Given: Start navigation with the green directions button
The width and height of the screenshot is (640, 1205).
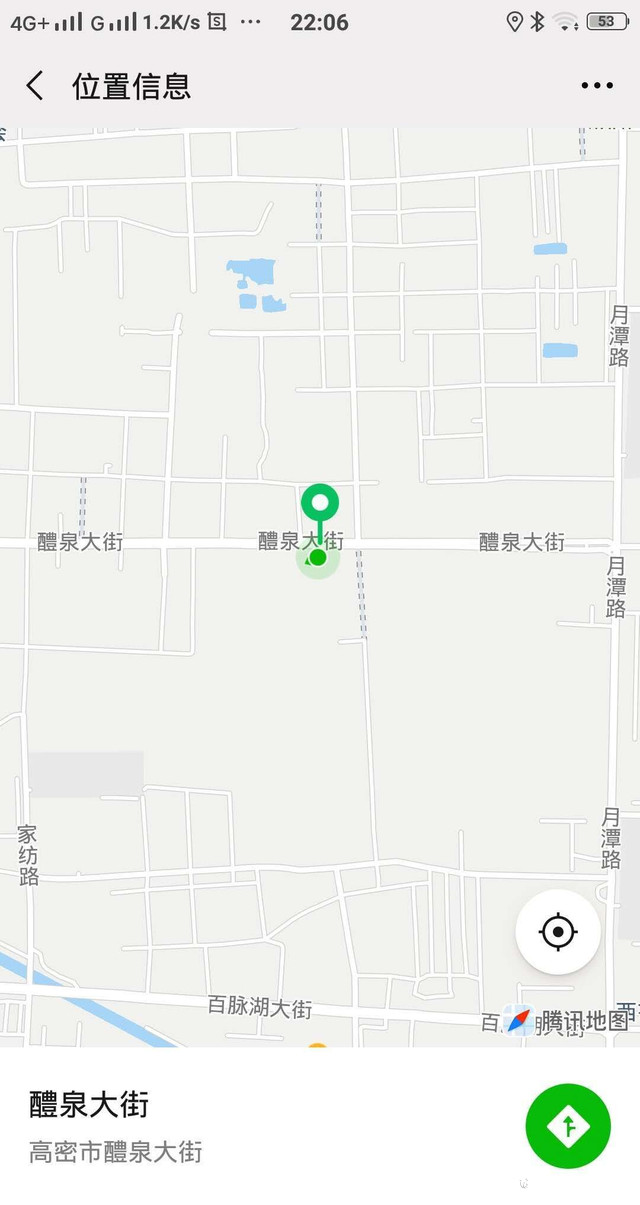Looking at the screenshot, I should coord(568,1127).
